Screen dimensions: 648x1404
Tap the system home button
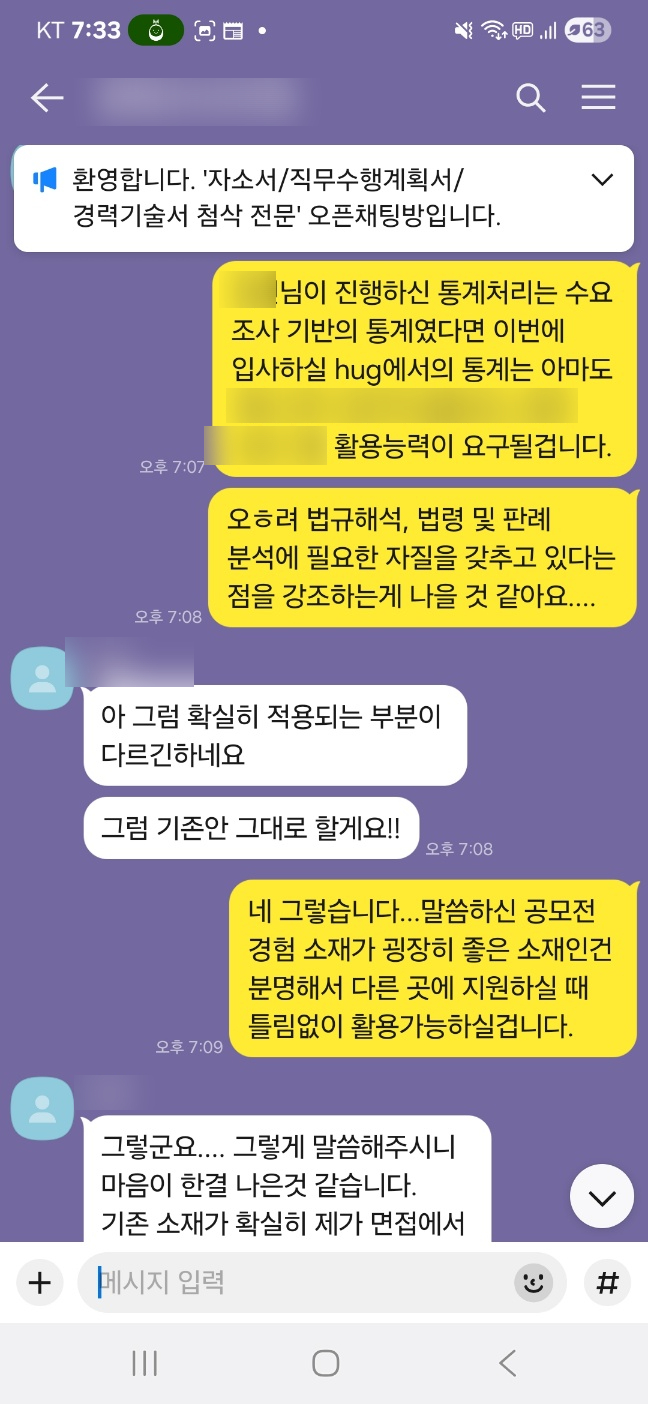coord(325,1363)
